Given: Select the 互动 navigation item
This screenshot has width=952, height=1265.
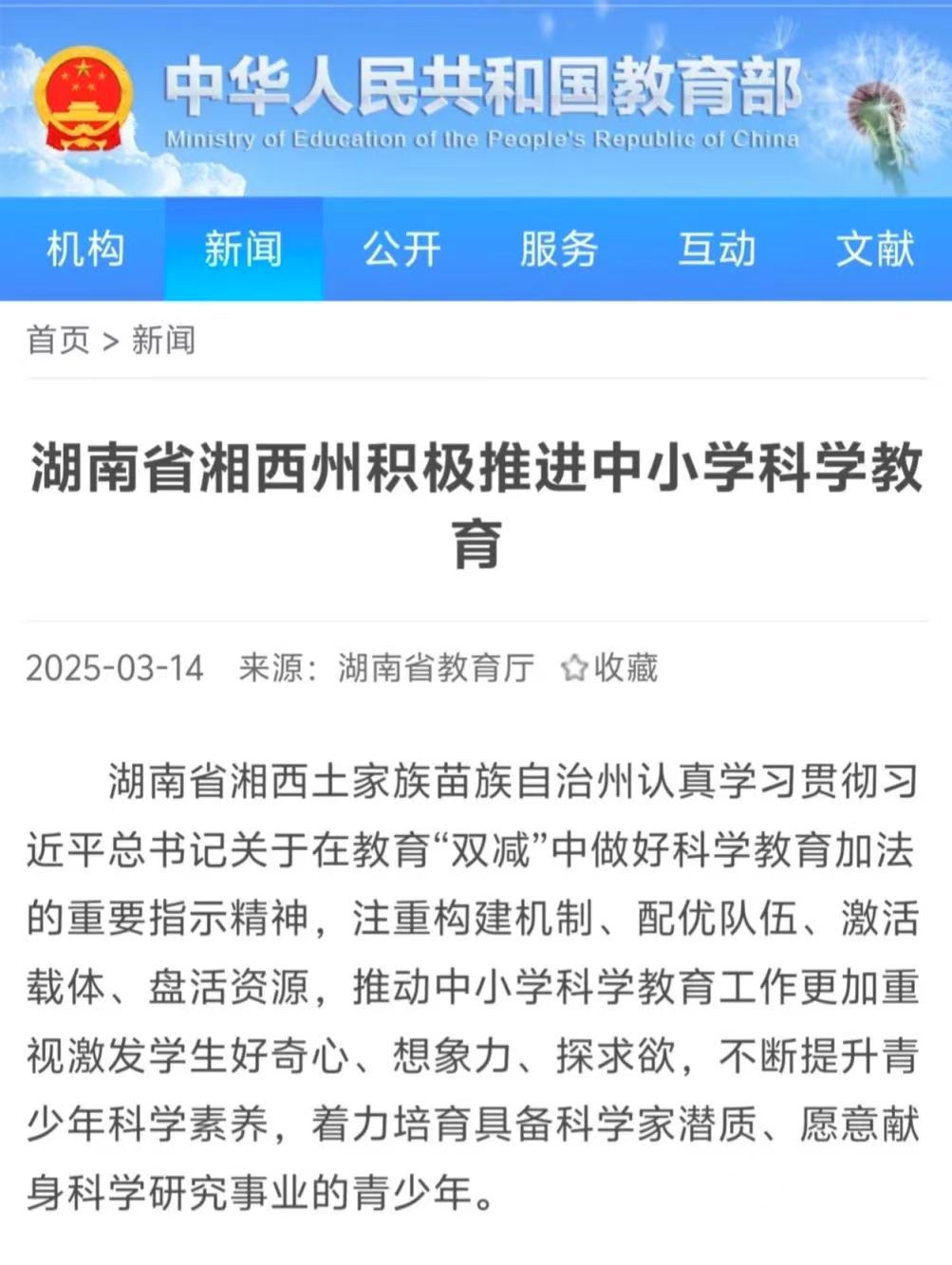Looking at the screenshot, I should point(717,250).
